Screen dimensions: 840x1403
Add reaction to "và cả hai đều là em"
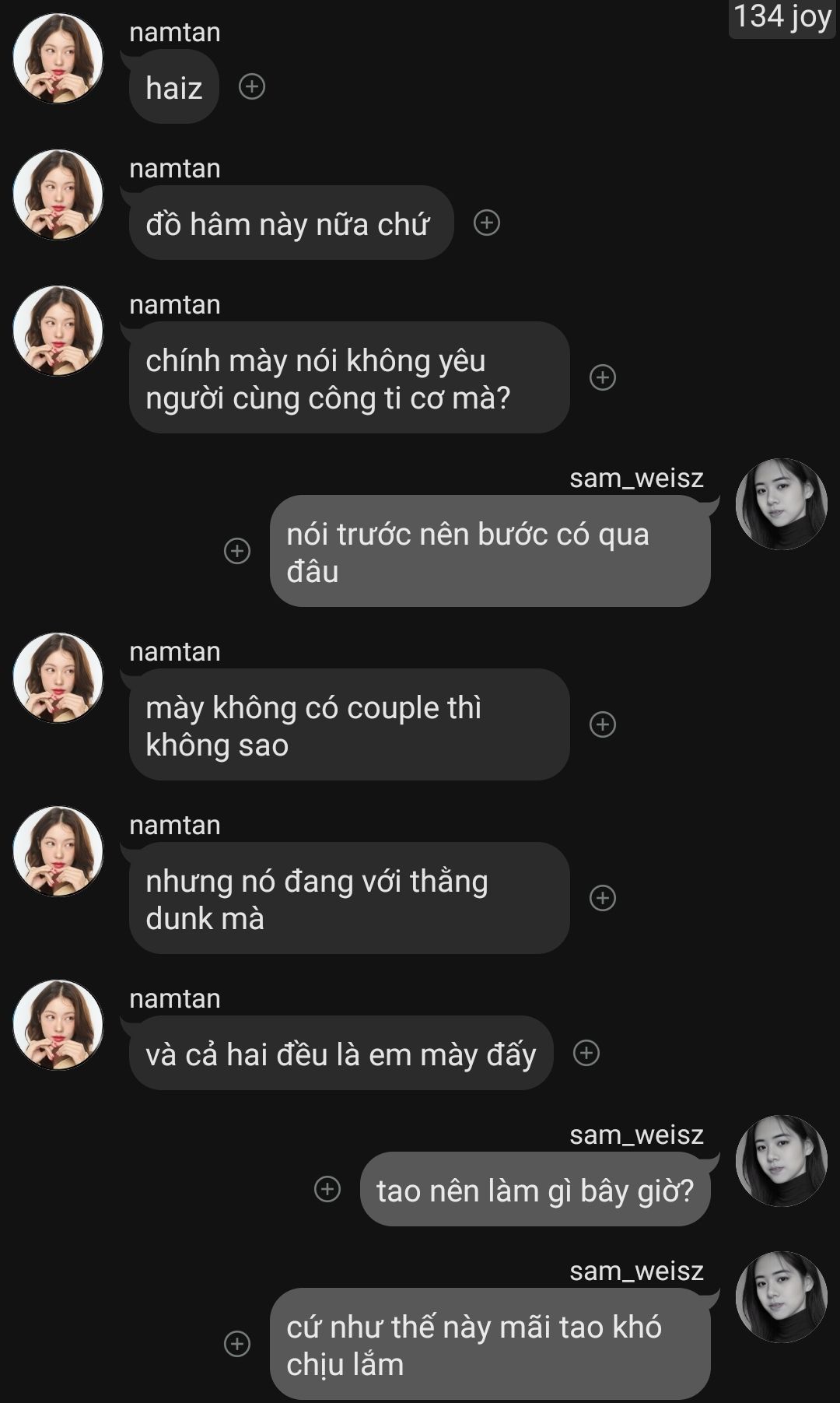click(586, 1053)
